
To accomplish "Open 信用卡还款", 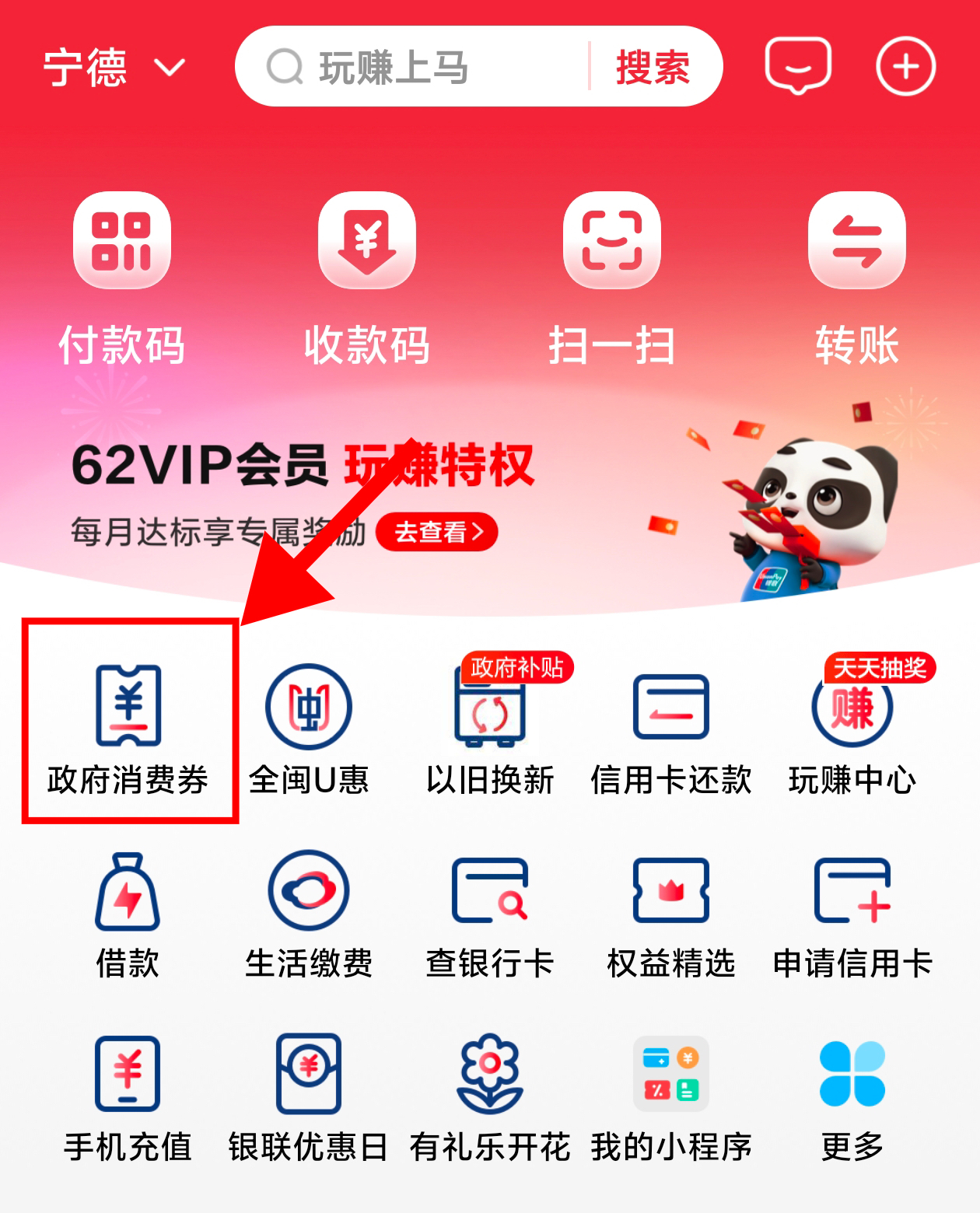I will 670,723.
